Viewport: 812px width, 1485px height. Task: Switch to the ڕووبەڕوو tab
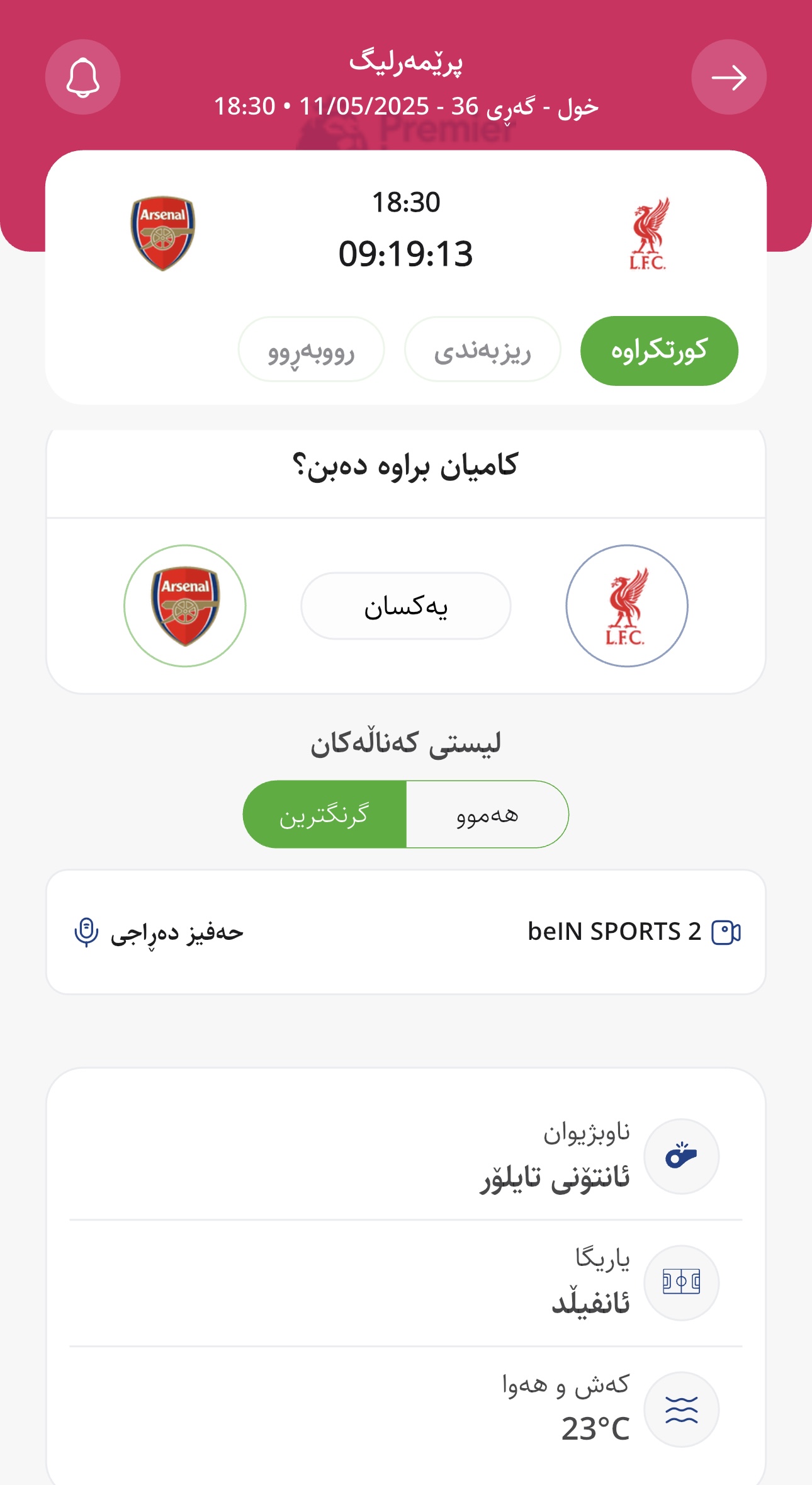coord(311,349)
